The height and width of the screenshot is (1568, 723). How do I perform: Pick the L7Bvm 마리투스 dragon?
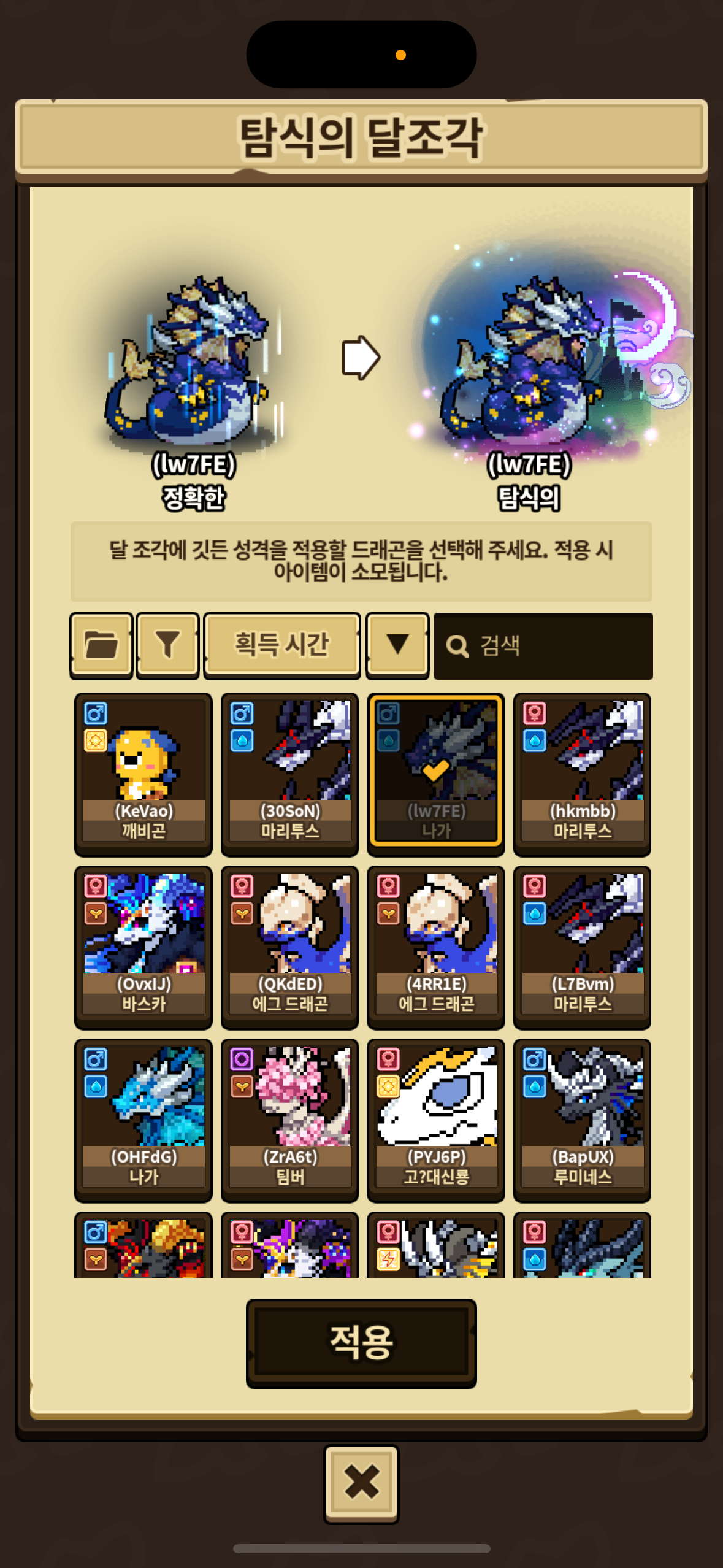pos(582,947)
